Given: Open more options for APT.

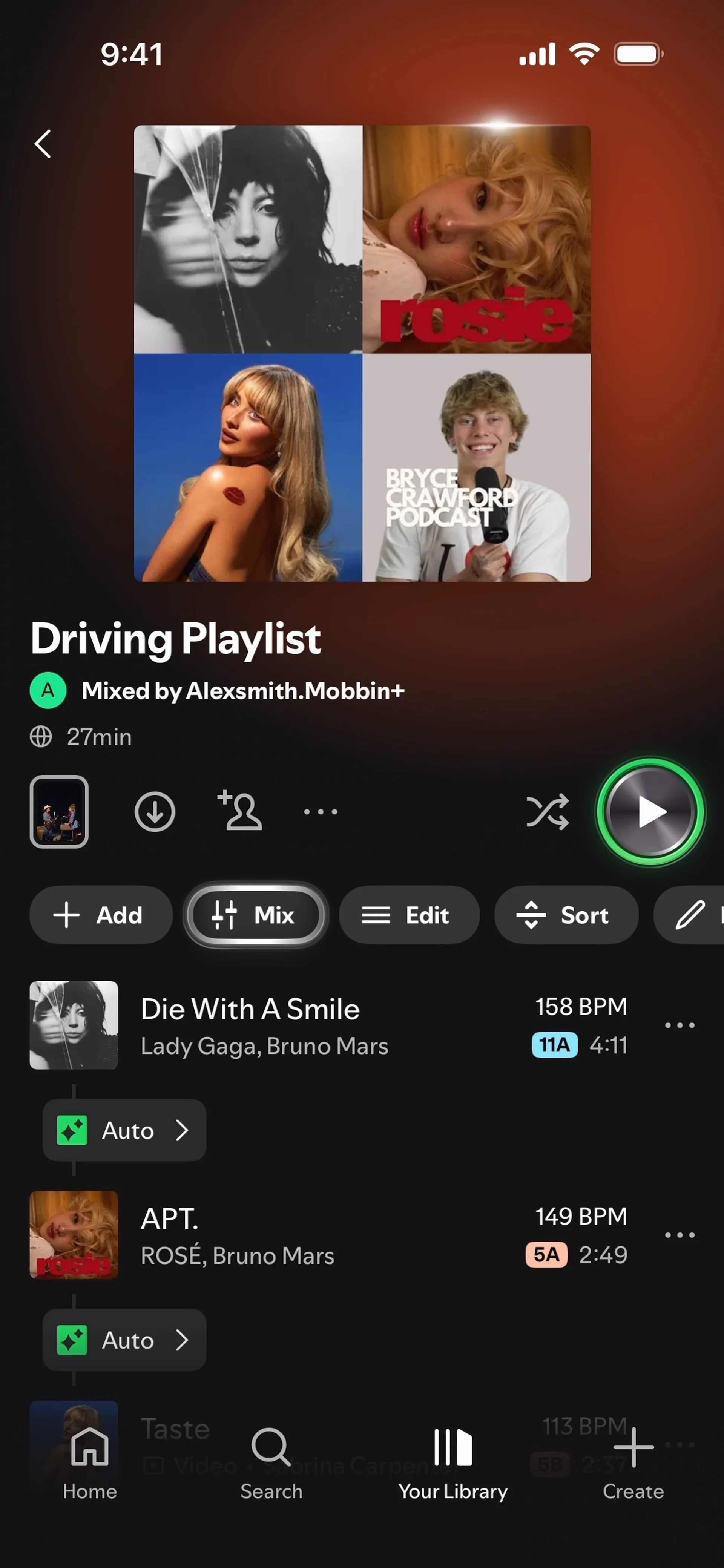Looking at the screenshot, I should pos(680,1235).
